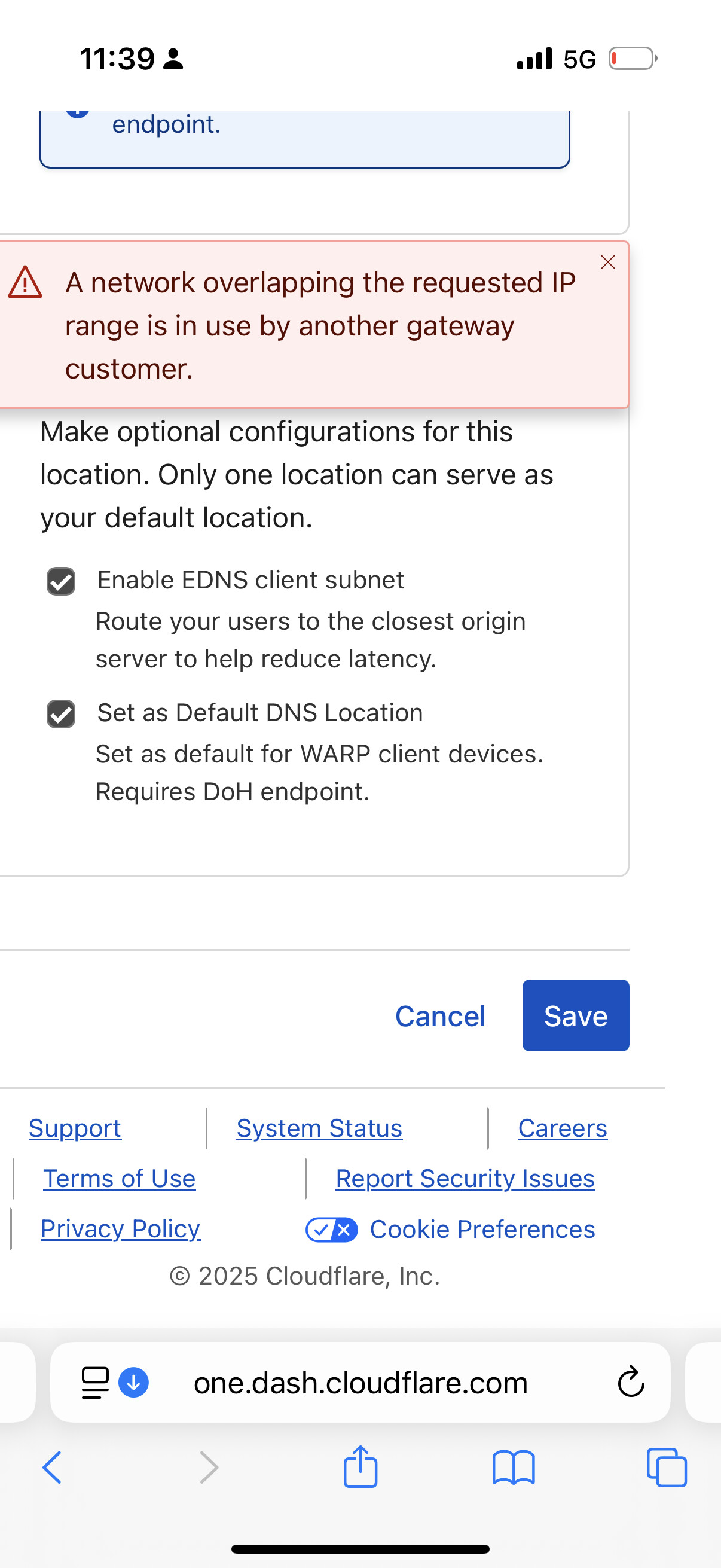This screenshot has height=1568, width=721.
Task: Open the Terms of Use link
Action: [x=119, y=1179]
